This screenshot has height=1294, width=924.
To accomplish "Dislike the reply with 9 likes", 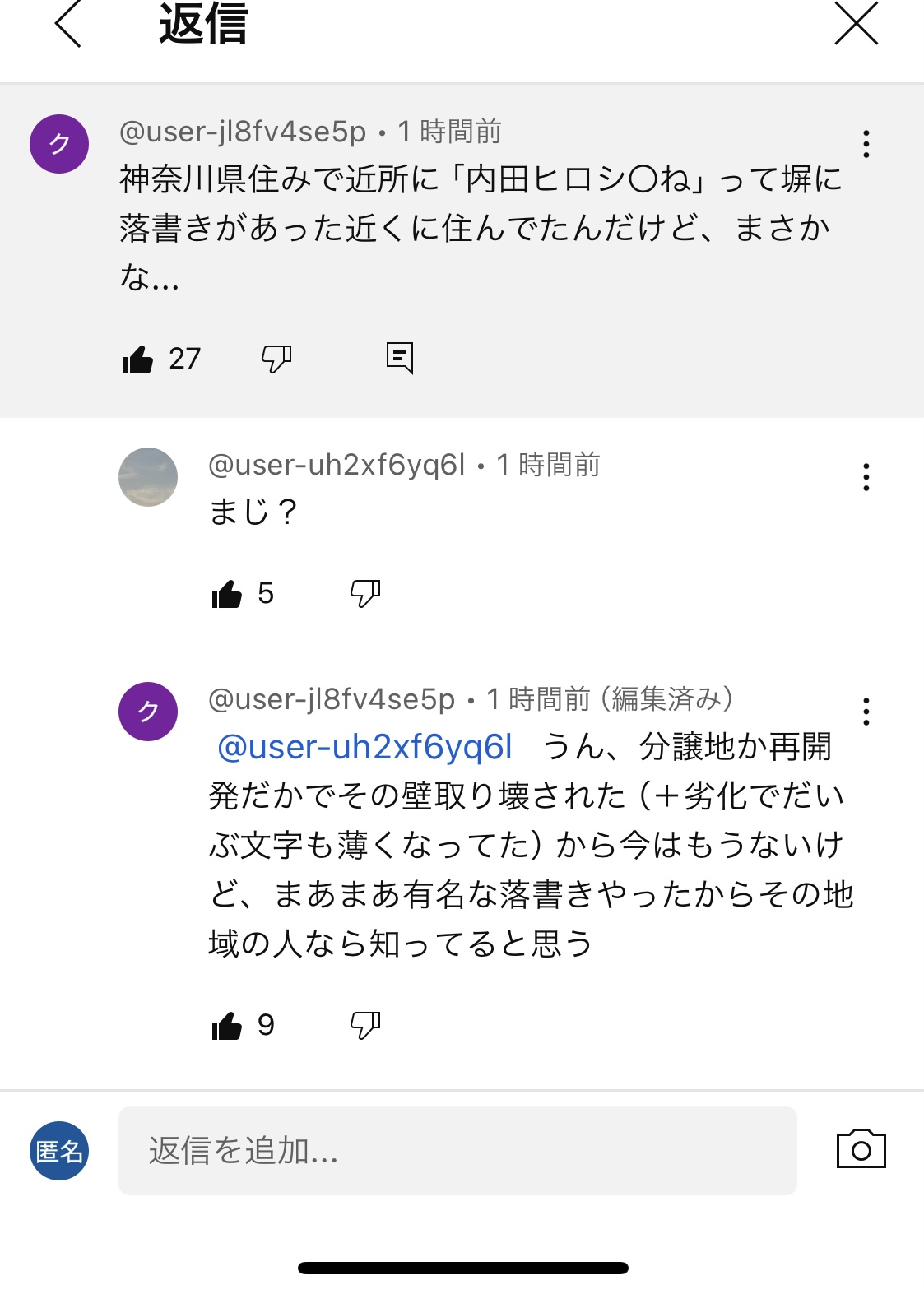I will click(365, 1025).
